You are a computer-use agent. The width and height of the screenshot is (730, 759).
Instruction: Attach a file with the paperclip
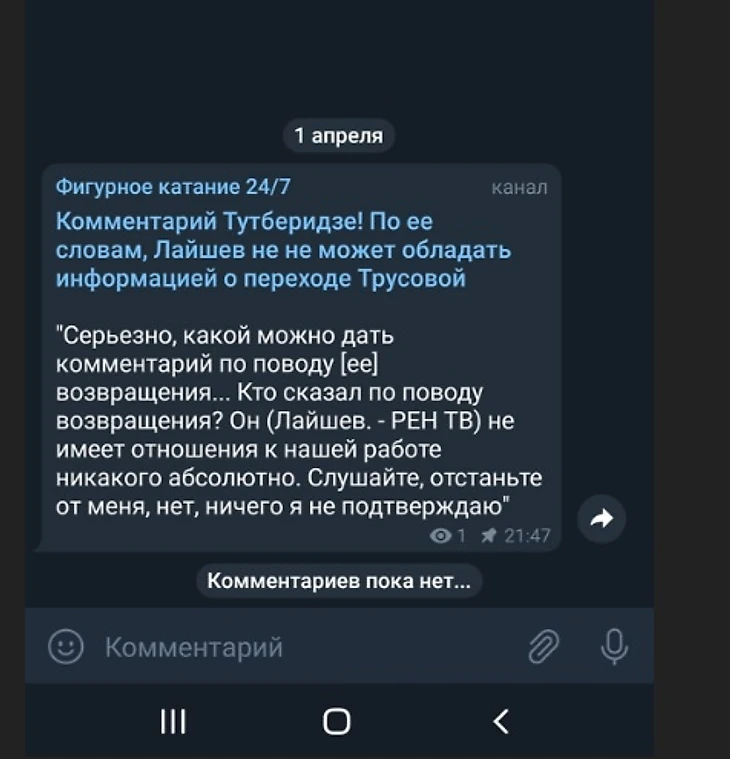543,648
